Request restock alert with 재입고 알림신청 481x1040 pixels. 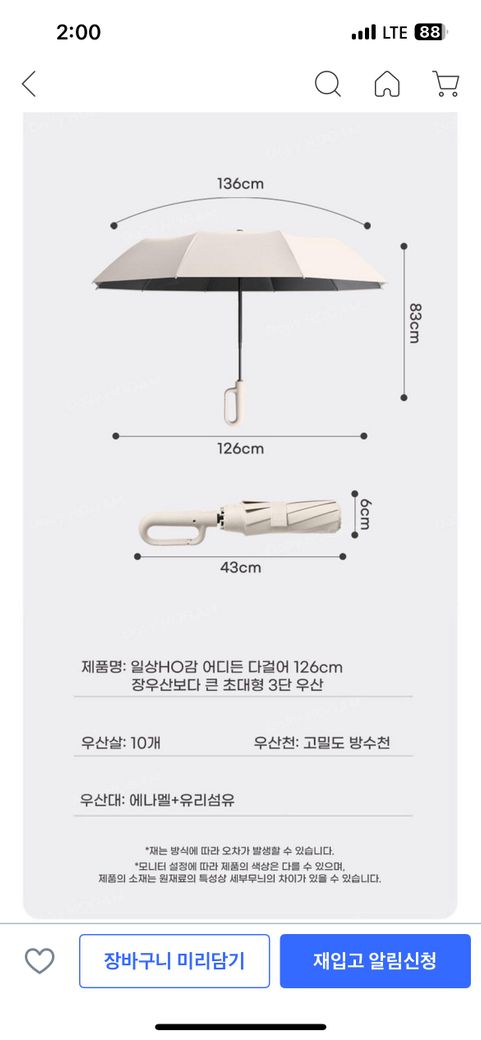click(375, 961)
